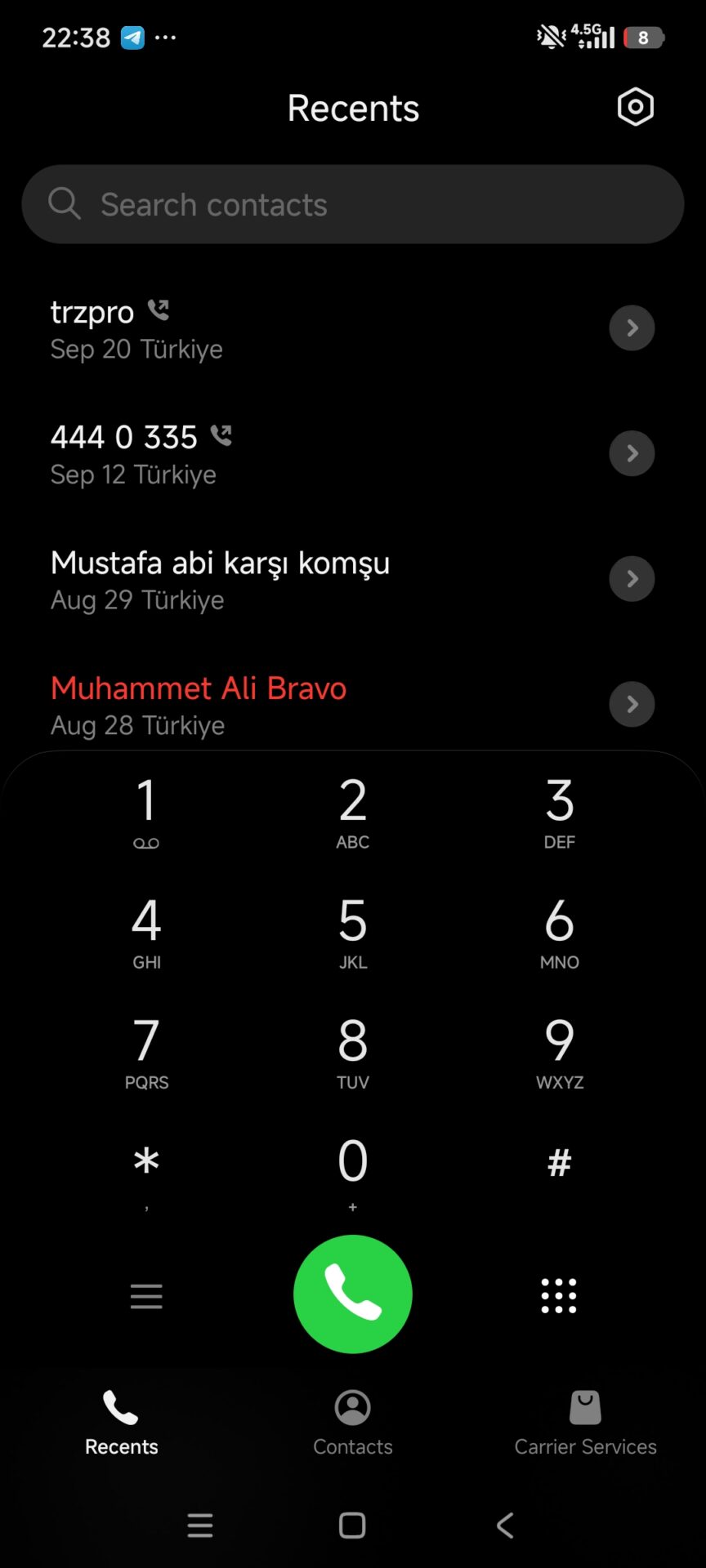Tap the star key
The width and height of the screenshot is (706, 1568).
pos(146,1168)
